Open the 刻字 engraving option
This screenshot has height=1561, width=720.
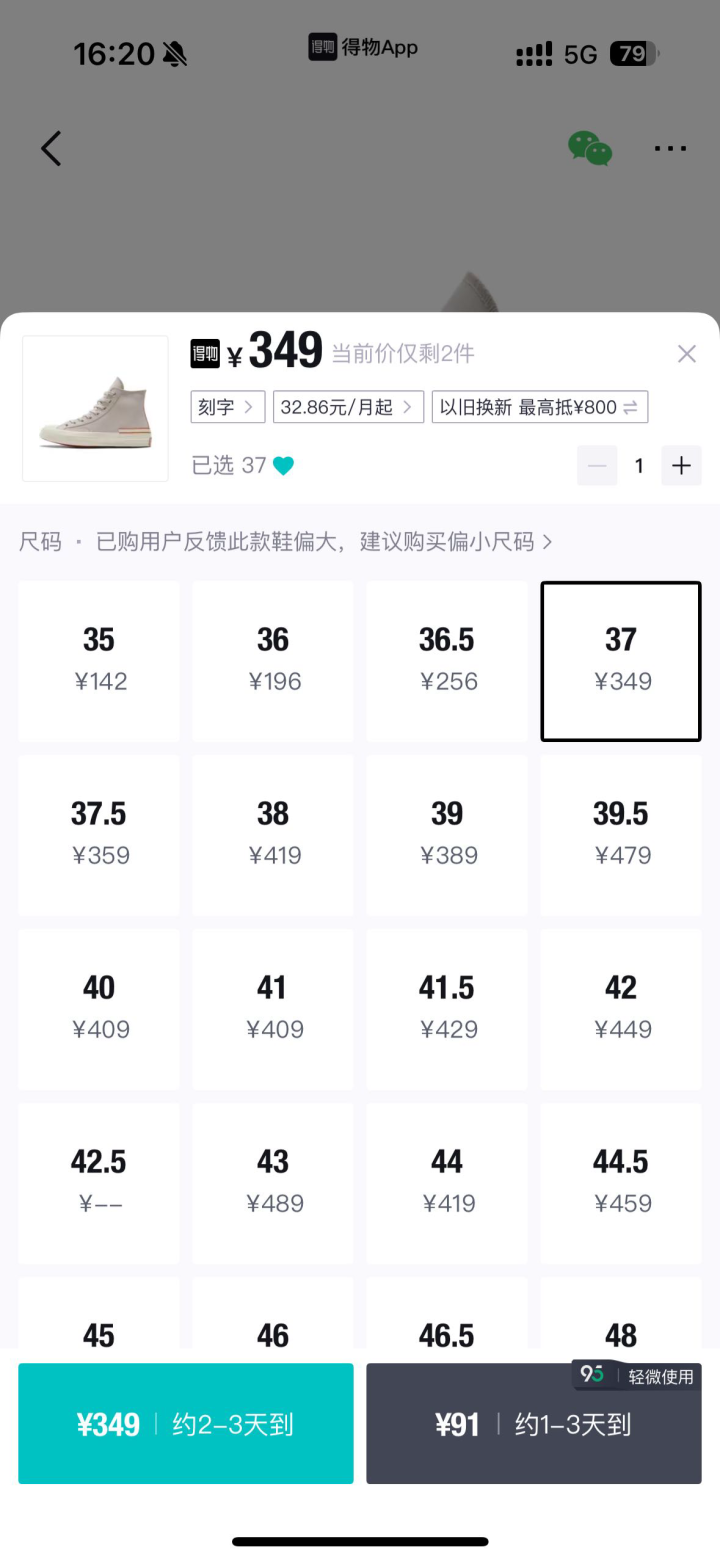pyautogui.click(x=227, y=407)
